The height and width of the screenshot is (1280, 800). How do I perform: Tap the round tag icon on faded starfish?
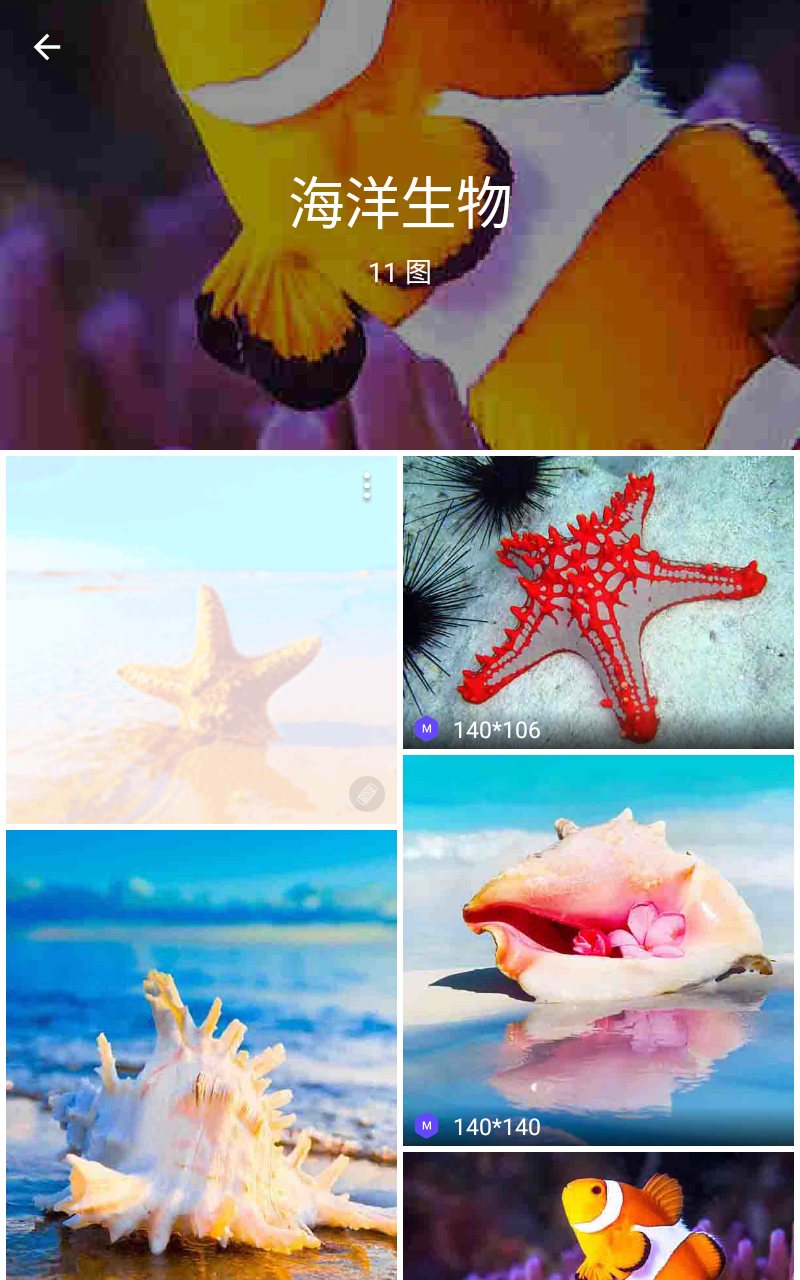click(x=367, y=794)
